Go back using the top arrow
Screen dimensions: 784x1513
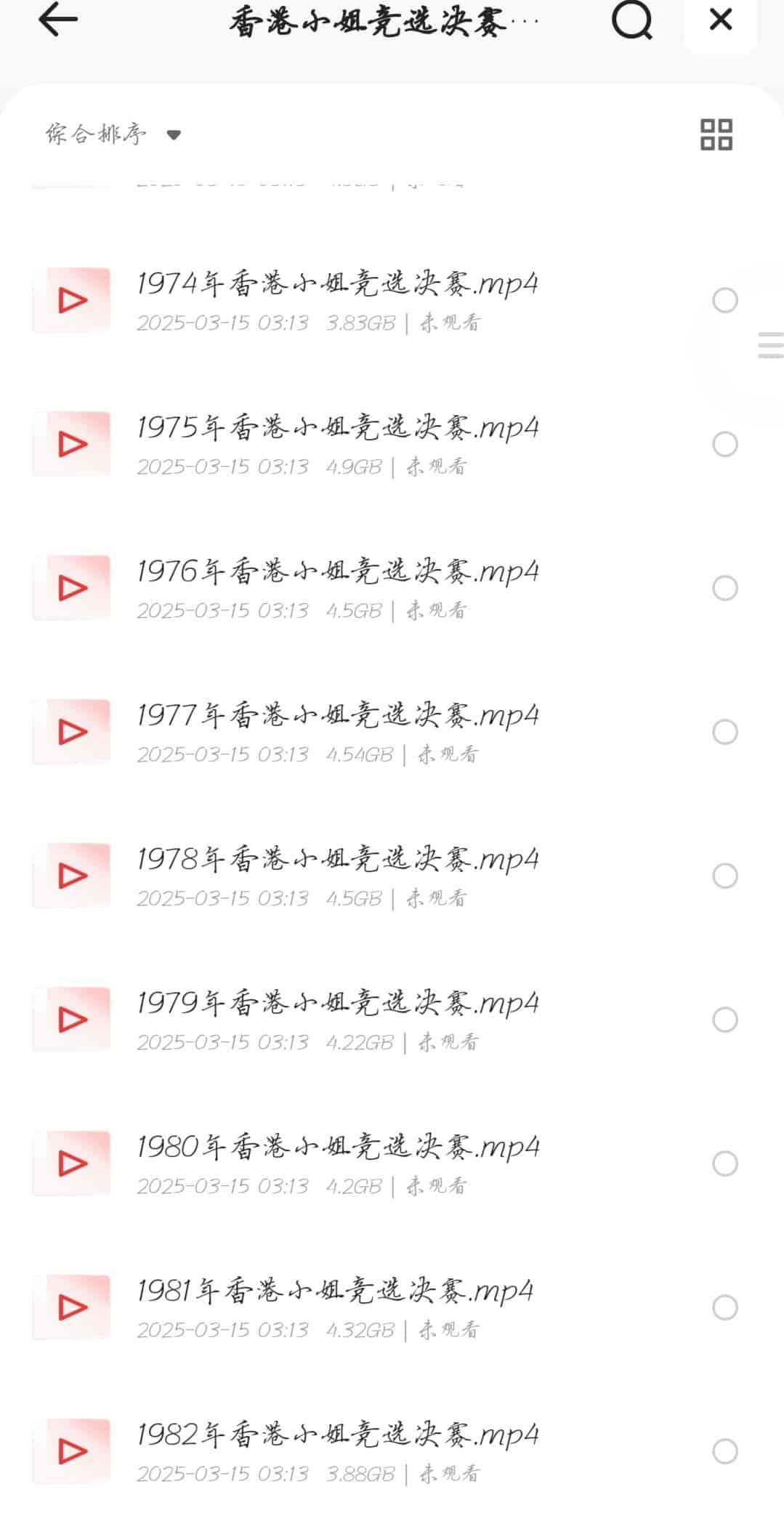[58, 20]
